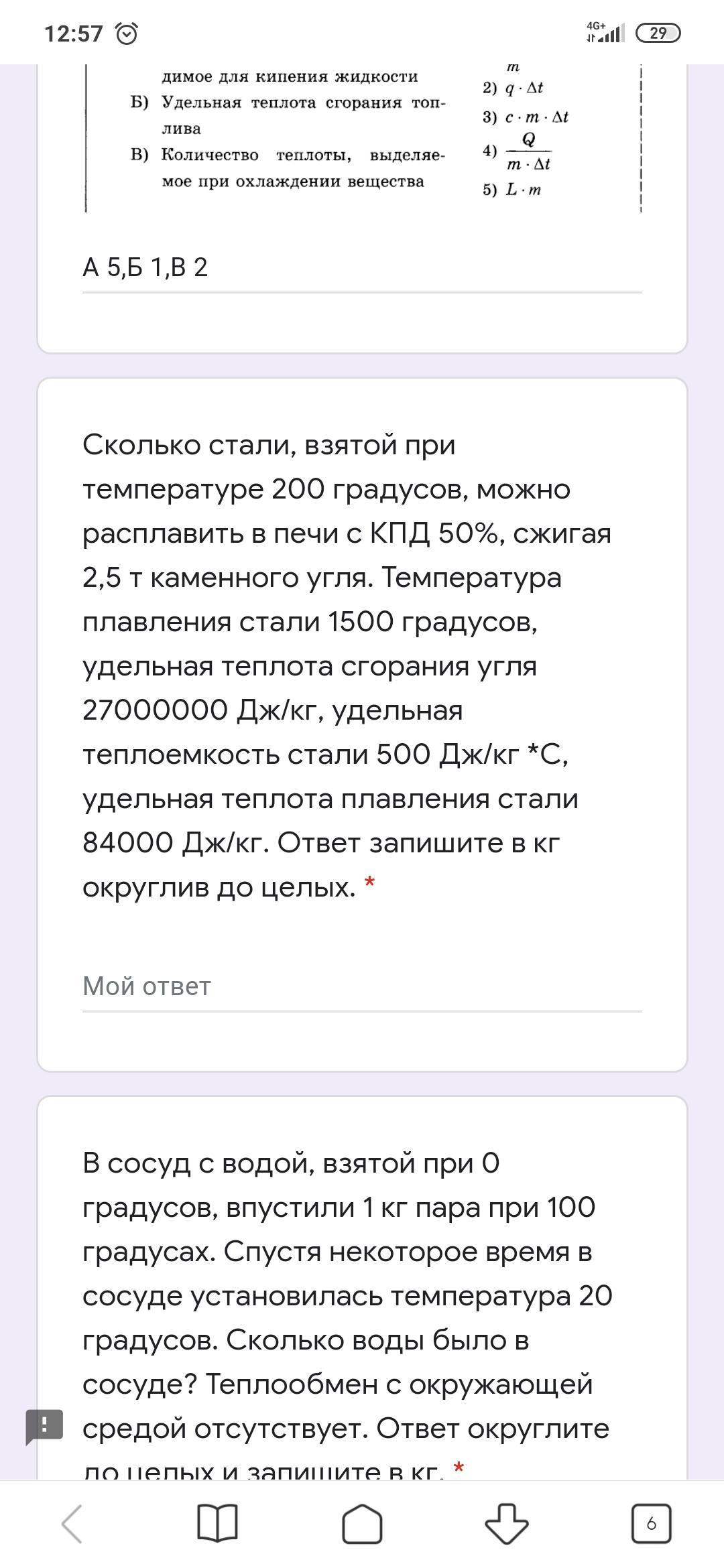Open the tab switcher showing 6 tabs
This screenshot has width=724, height=1568.
coord(651,1524)
